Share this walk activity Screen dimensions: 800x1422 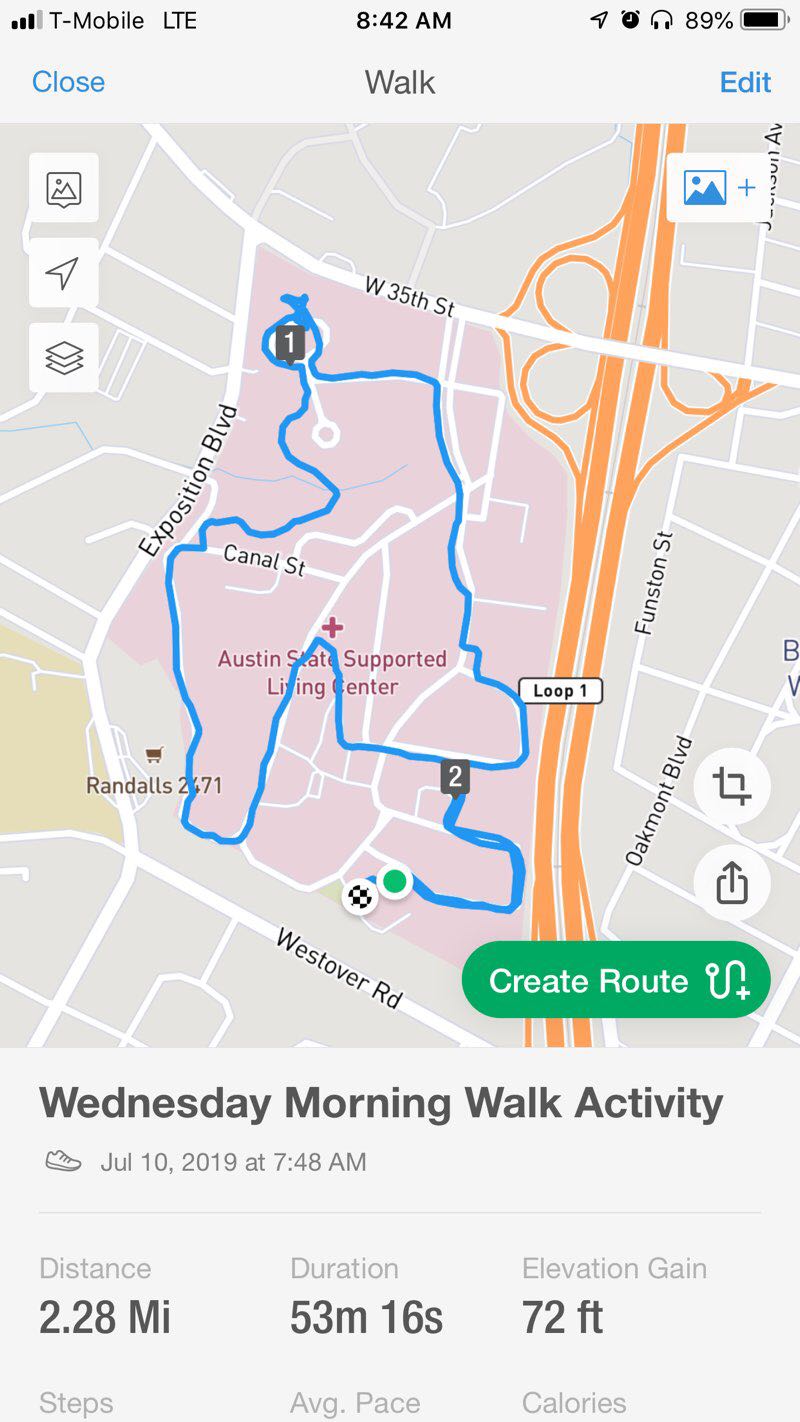(732, 883)
